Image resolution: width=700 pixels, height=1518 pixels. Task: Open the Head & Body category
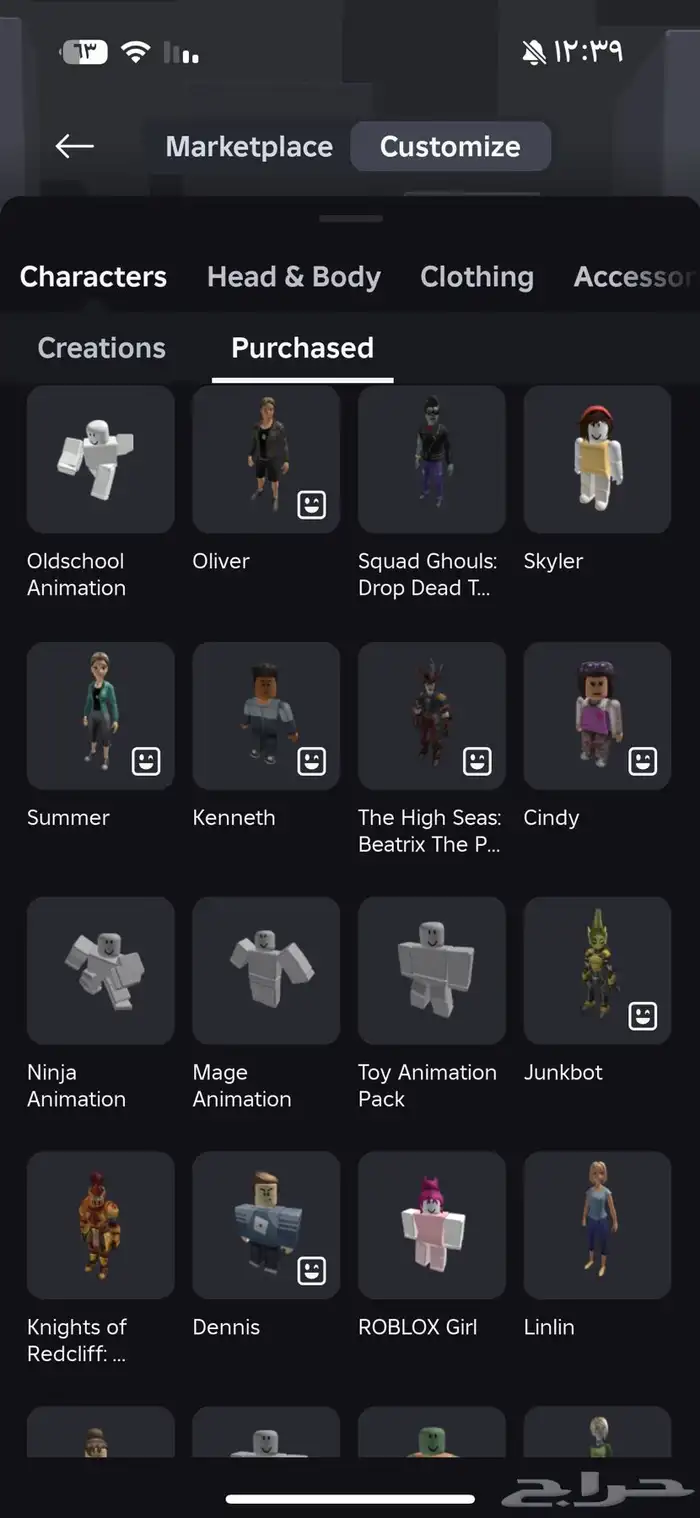(x=293, y=277)
